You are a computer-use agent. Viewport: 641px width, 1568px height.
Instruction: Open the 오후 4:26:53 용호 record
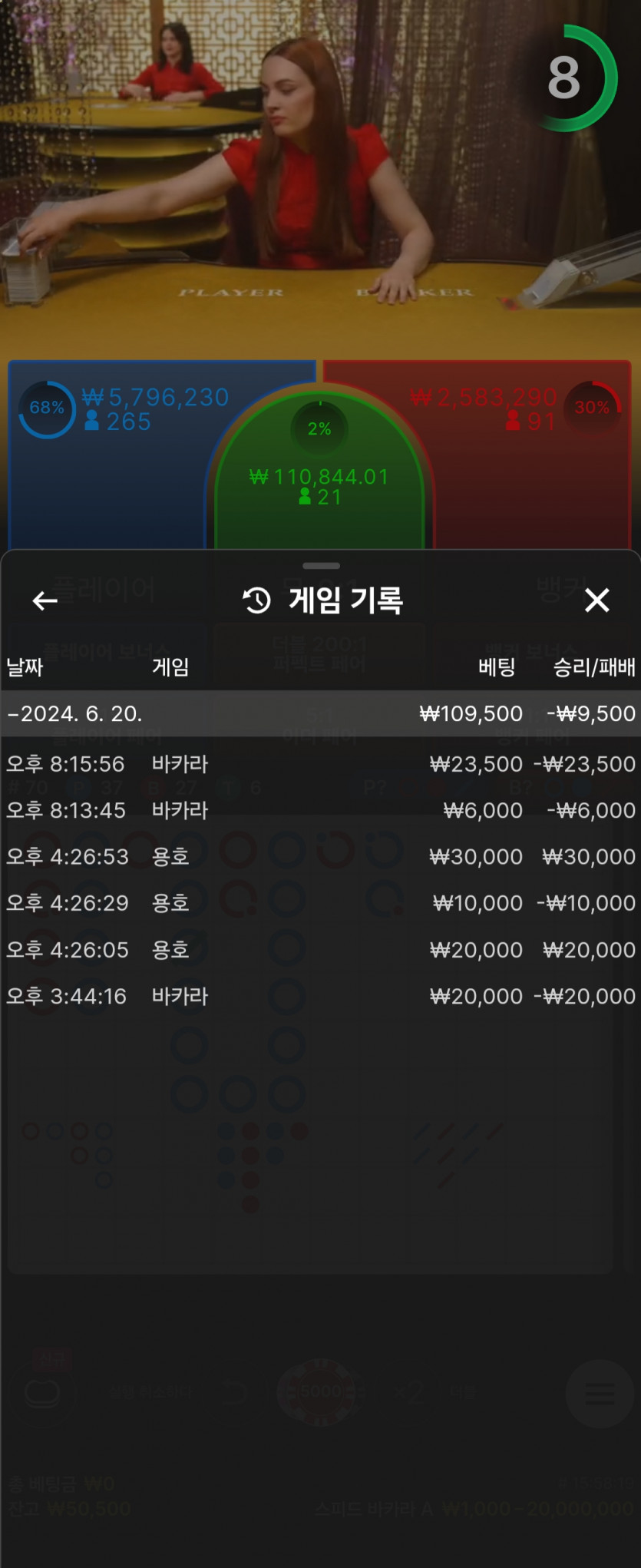pyautogui.click(x=320, y=856)
